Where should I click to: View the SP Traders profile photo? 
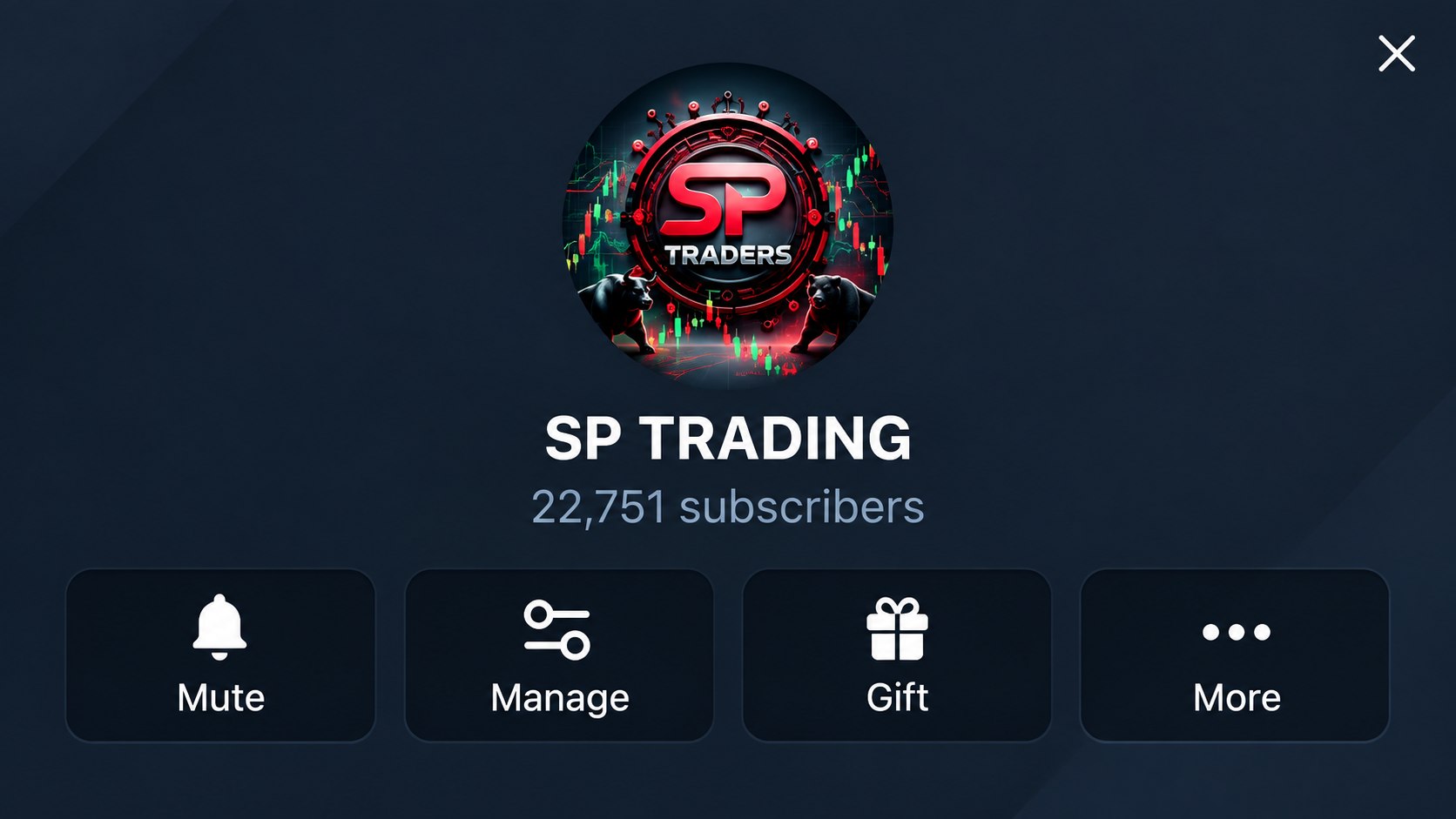coord(728,226)
